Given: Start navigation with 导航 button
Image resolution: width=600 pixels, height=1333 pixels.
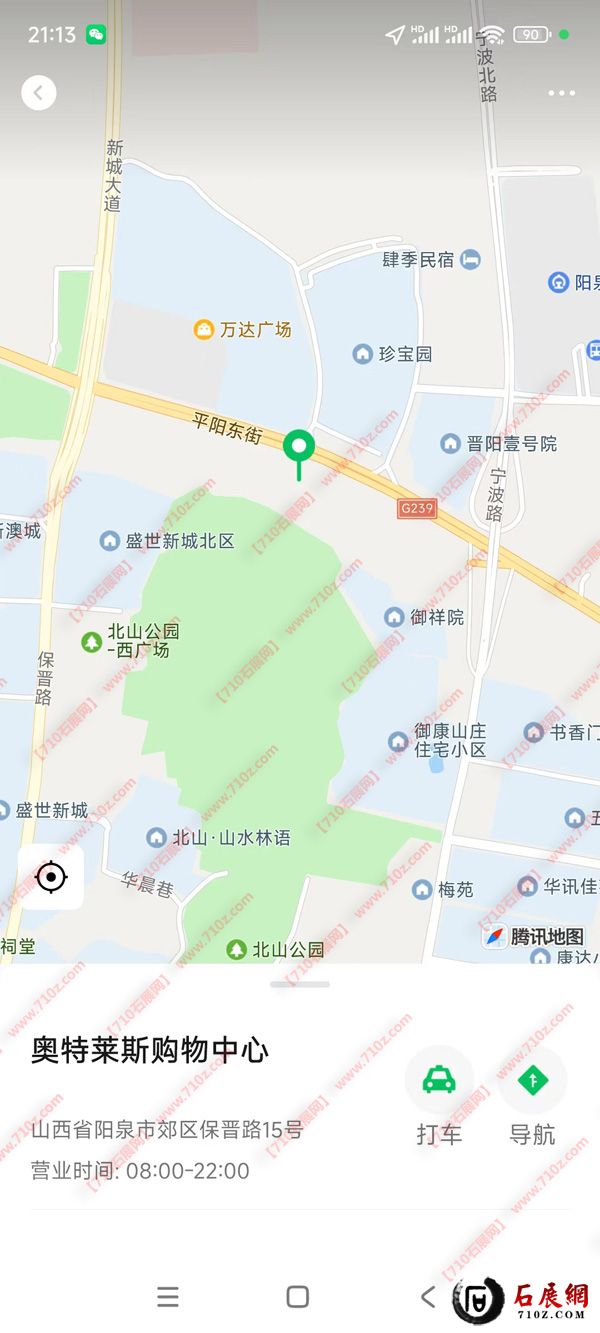Looking at the screenshot, I should (x=532, y=1081).
